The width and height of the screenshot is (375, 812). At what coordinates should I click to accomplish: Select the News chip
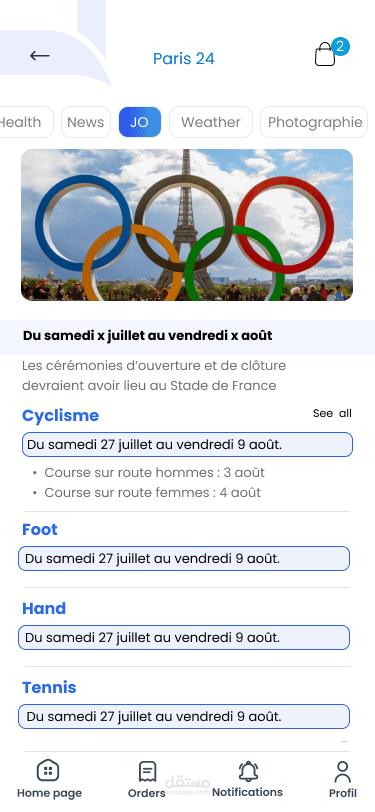85,122
